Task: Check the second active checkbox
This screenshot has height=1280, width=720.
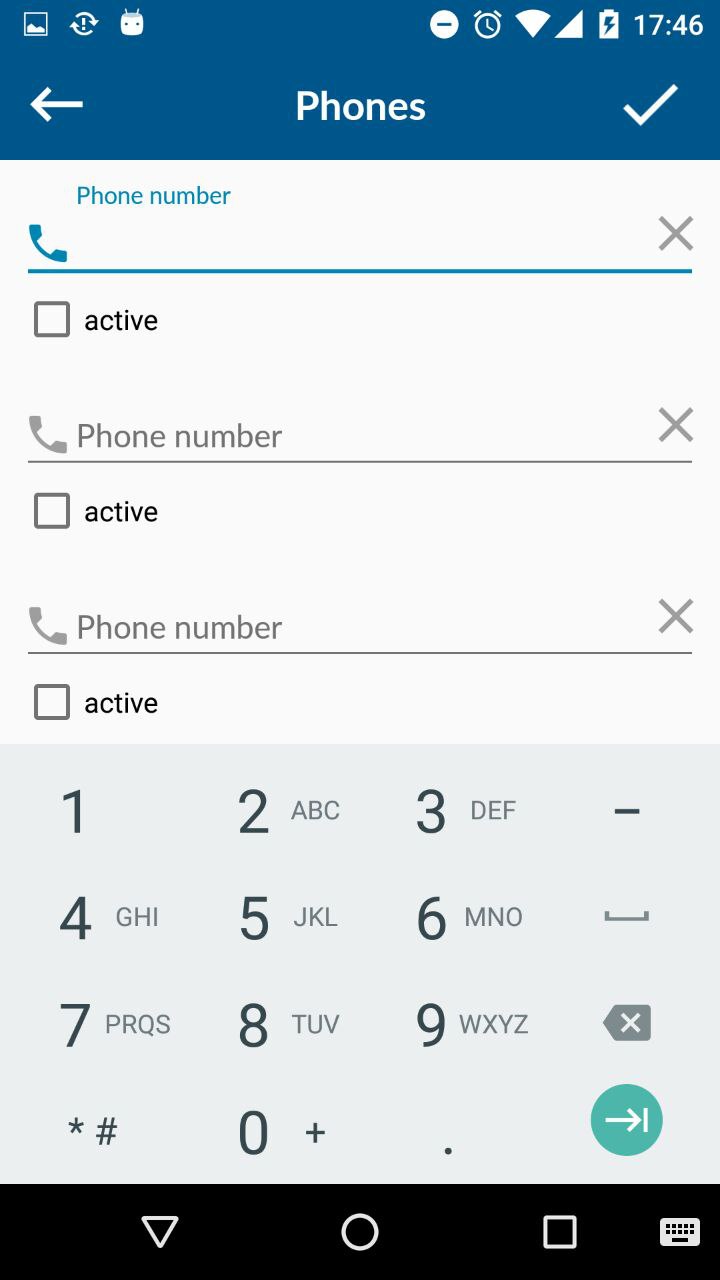Action: tap(51, 510)
